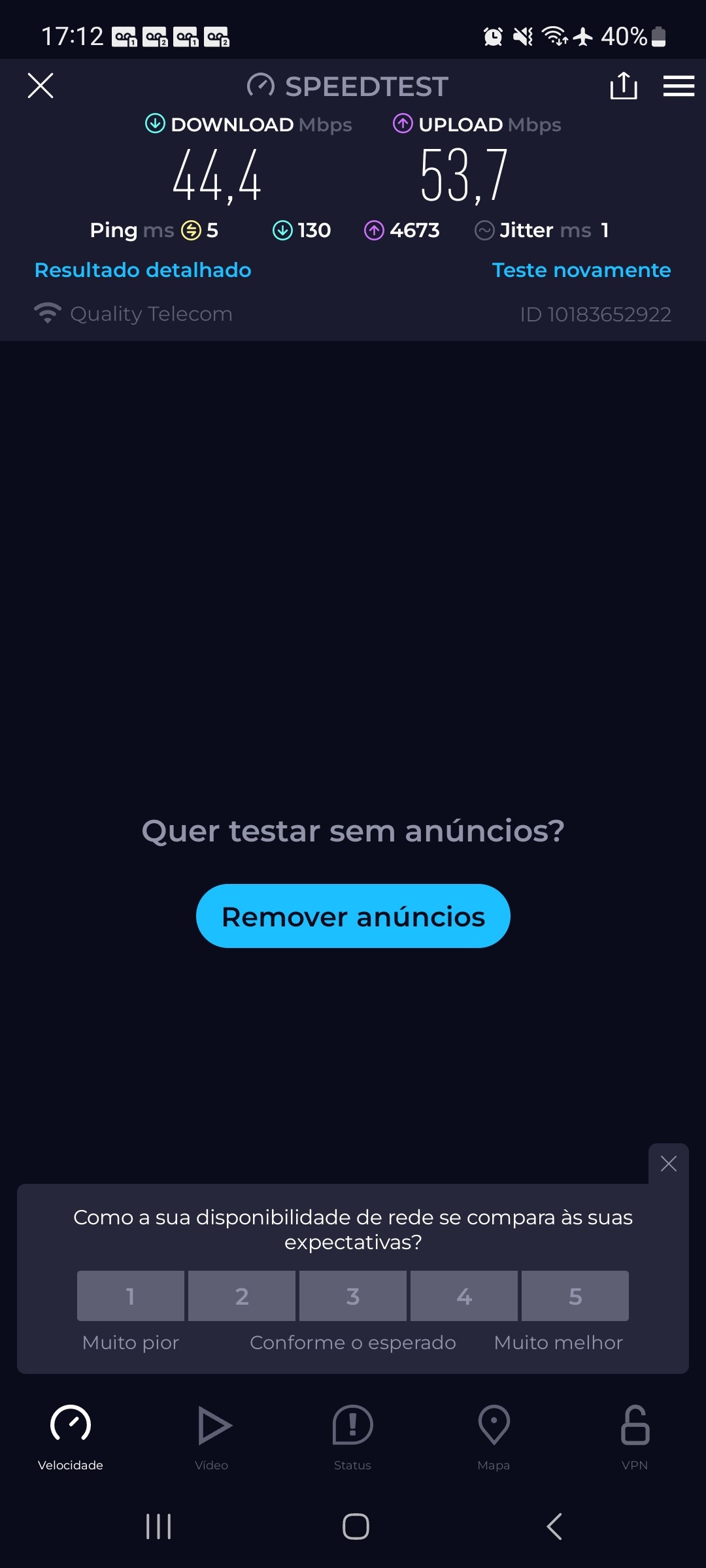706x1568 pixels.
Task: Give rating 5 Muito melhor
Action: pyautogui.click(x=575, y=1296)
